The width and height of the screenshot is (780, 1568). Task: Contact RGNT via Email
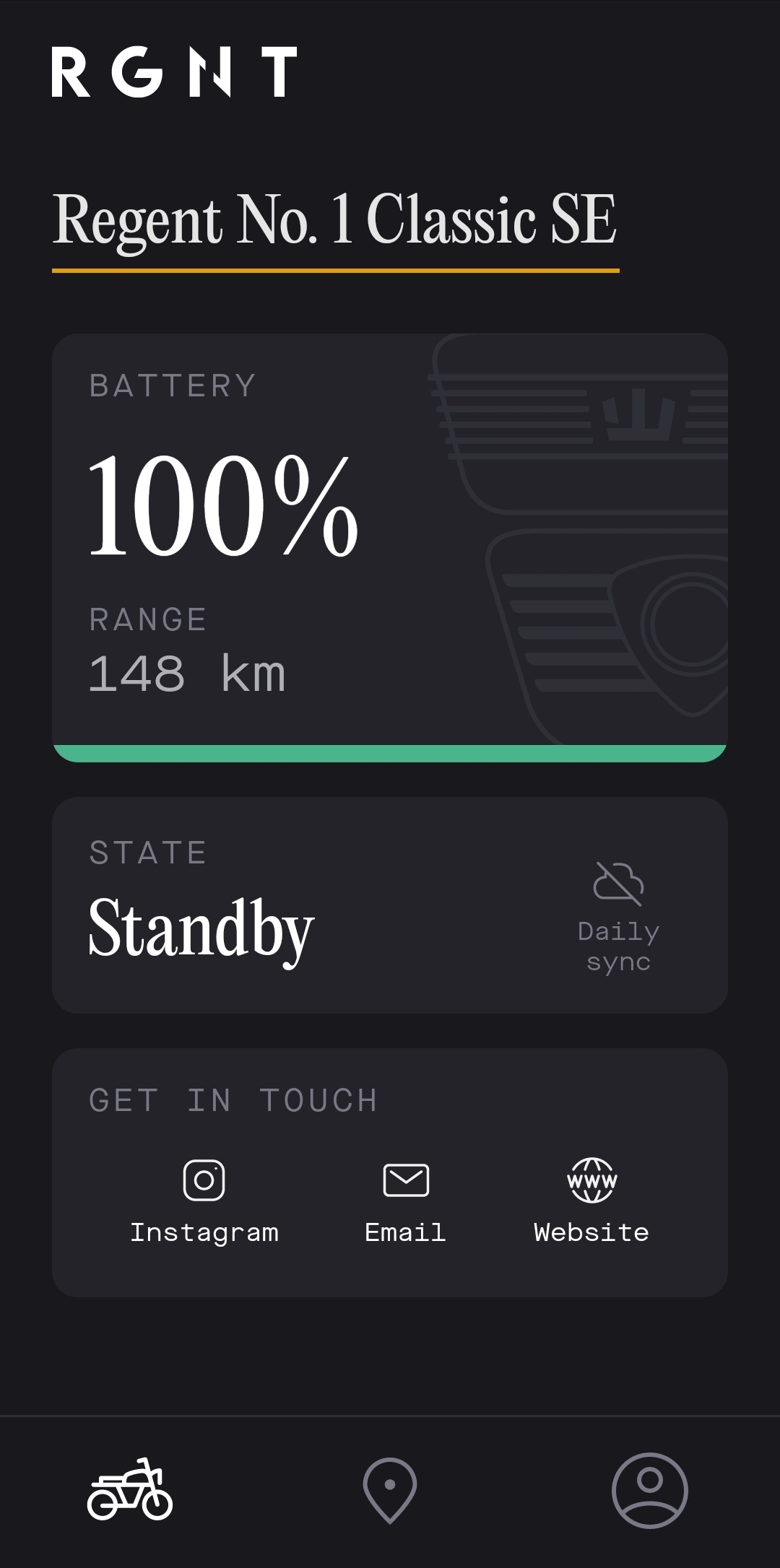405,1200
